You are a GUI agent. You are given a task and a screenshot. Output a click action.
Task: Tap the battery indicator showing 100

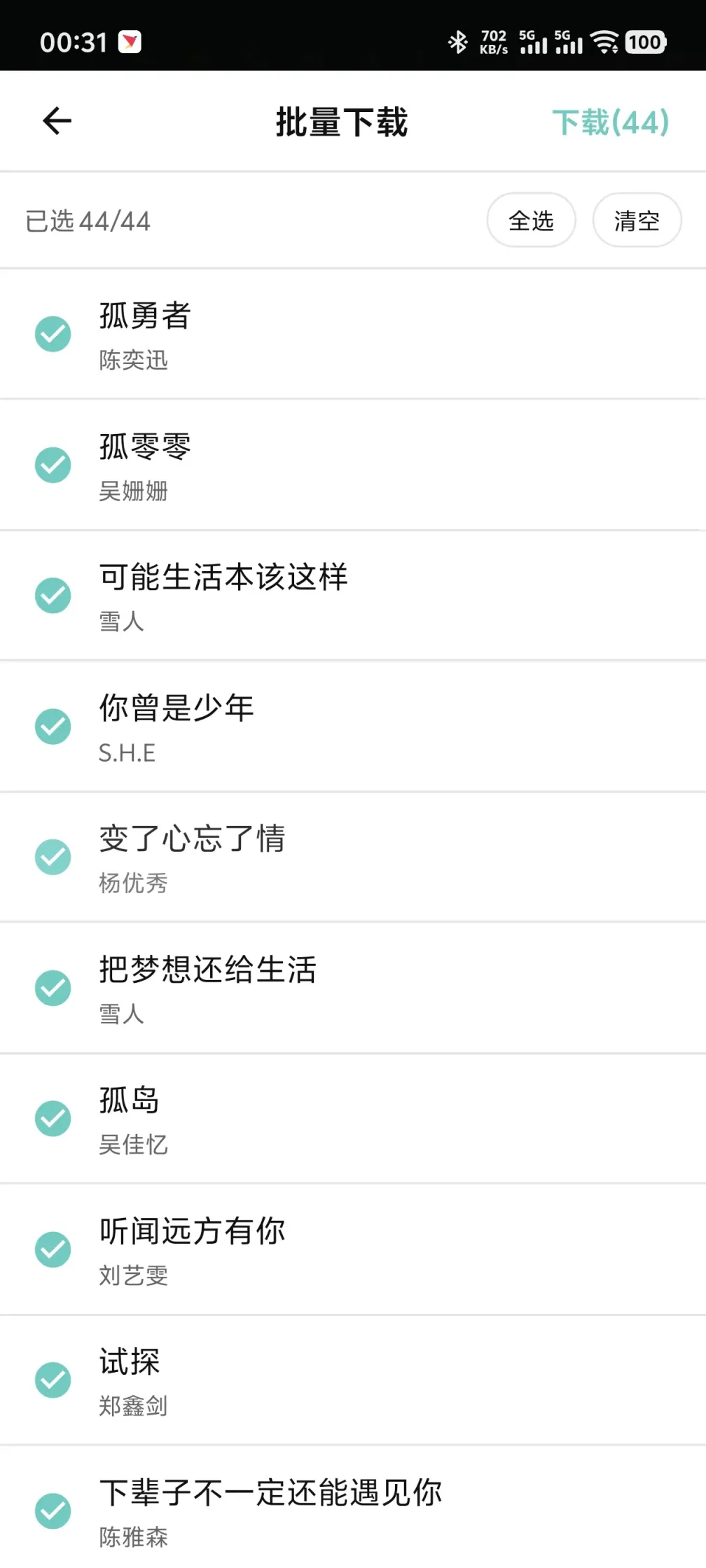(646, 42)
